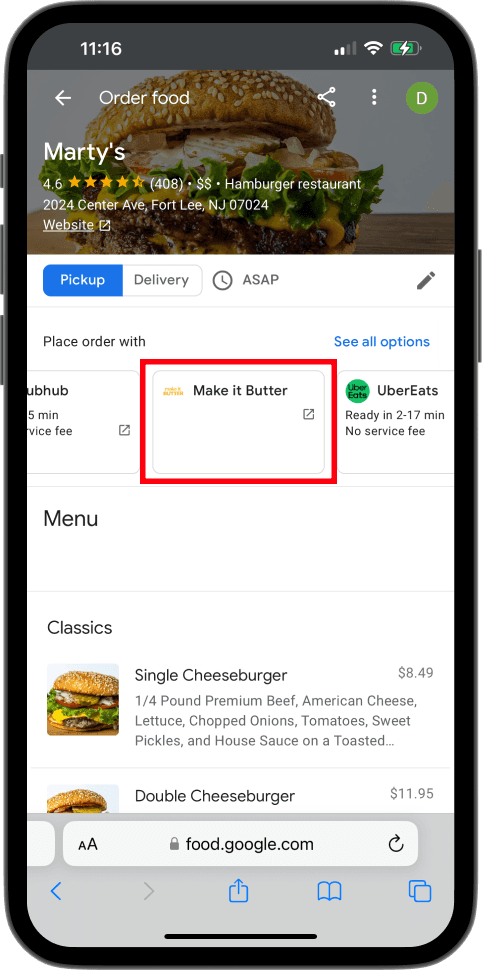See all ordering options
Screen dimensions: 482x970
(382, 341)
